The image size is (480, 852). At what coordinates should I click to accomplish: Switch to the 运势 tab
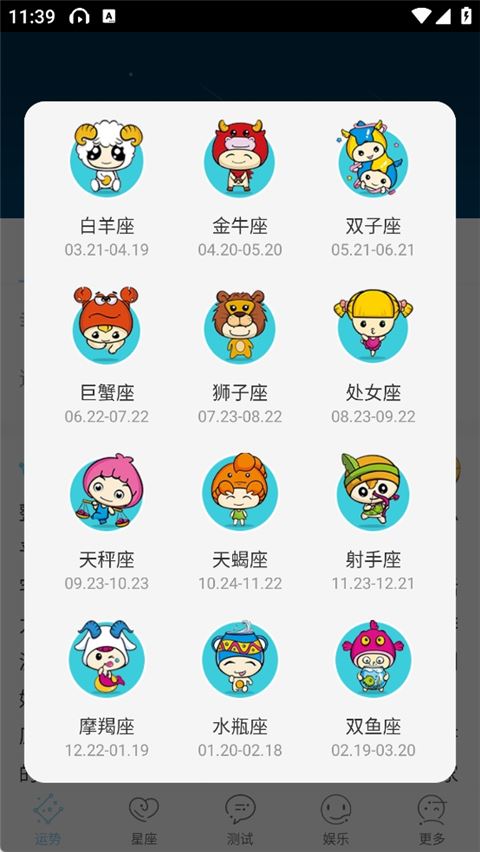click(48, 819)
